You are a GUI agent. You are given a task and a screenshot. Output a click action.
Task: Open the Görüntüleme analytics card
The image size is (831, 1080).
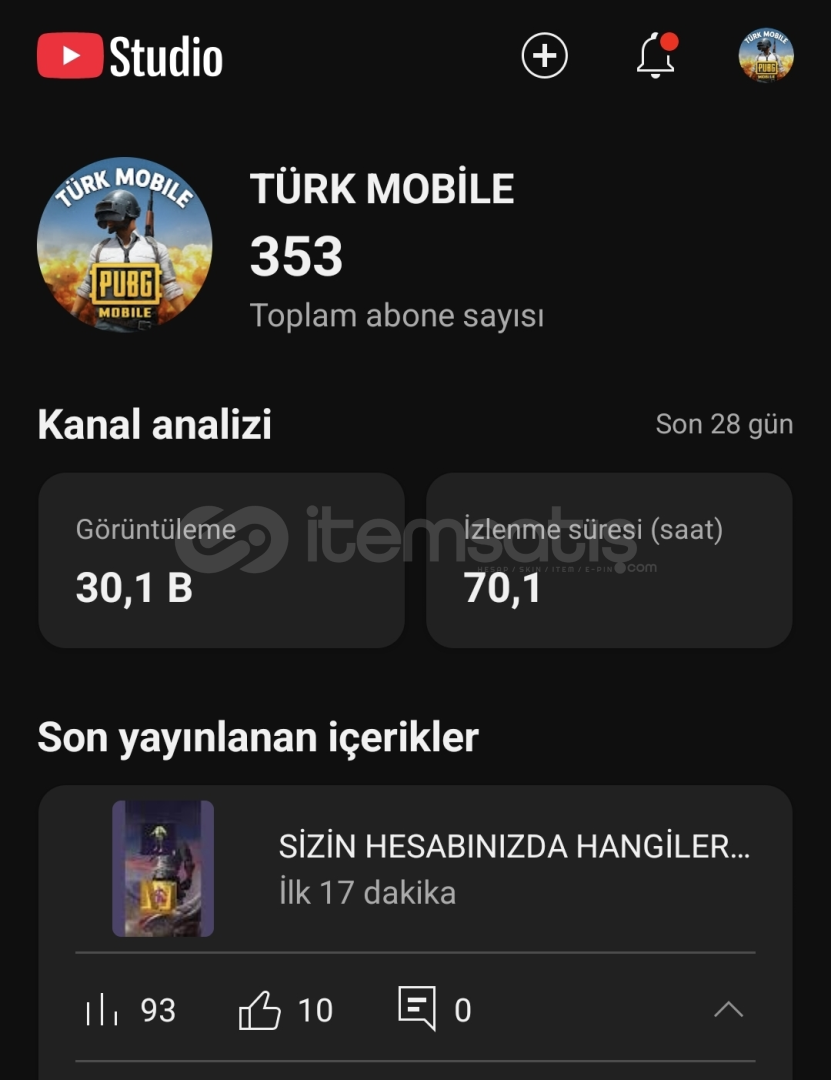tap(221, 560)
